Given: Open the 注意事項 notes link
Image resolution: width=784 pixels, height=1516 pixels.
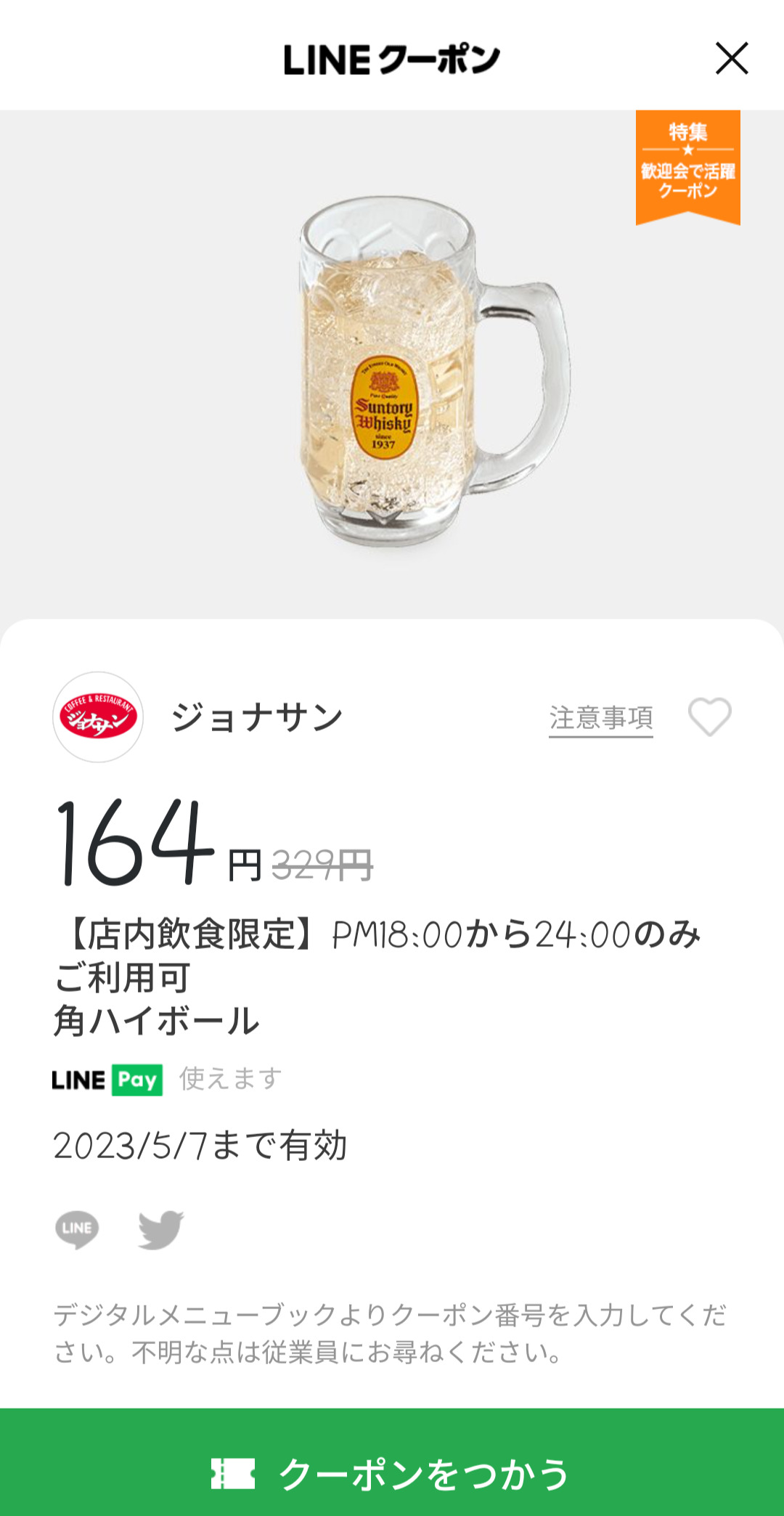Looking at the screenshot, I should tap(600, 718).
